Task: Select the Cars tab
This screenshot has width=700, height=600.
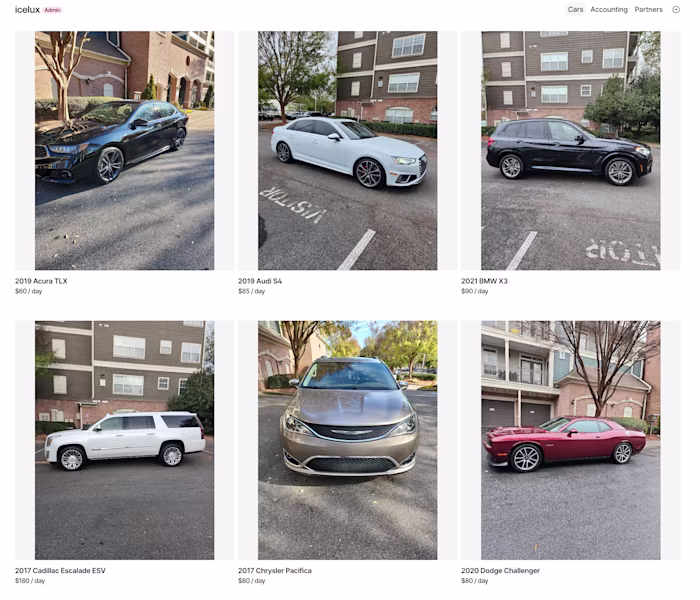Action: tap(575, 10)
